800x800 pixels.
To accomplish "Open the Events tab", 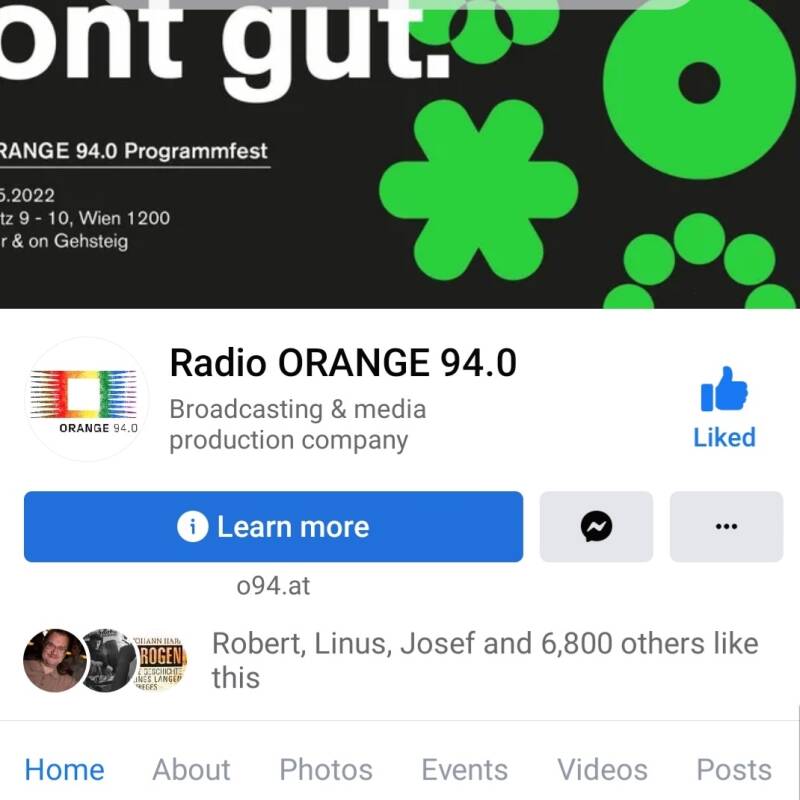I will click(464, 770).
